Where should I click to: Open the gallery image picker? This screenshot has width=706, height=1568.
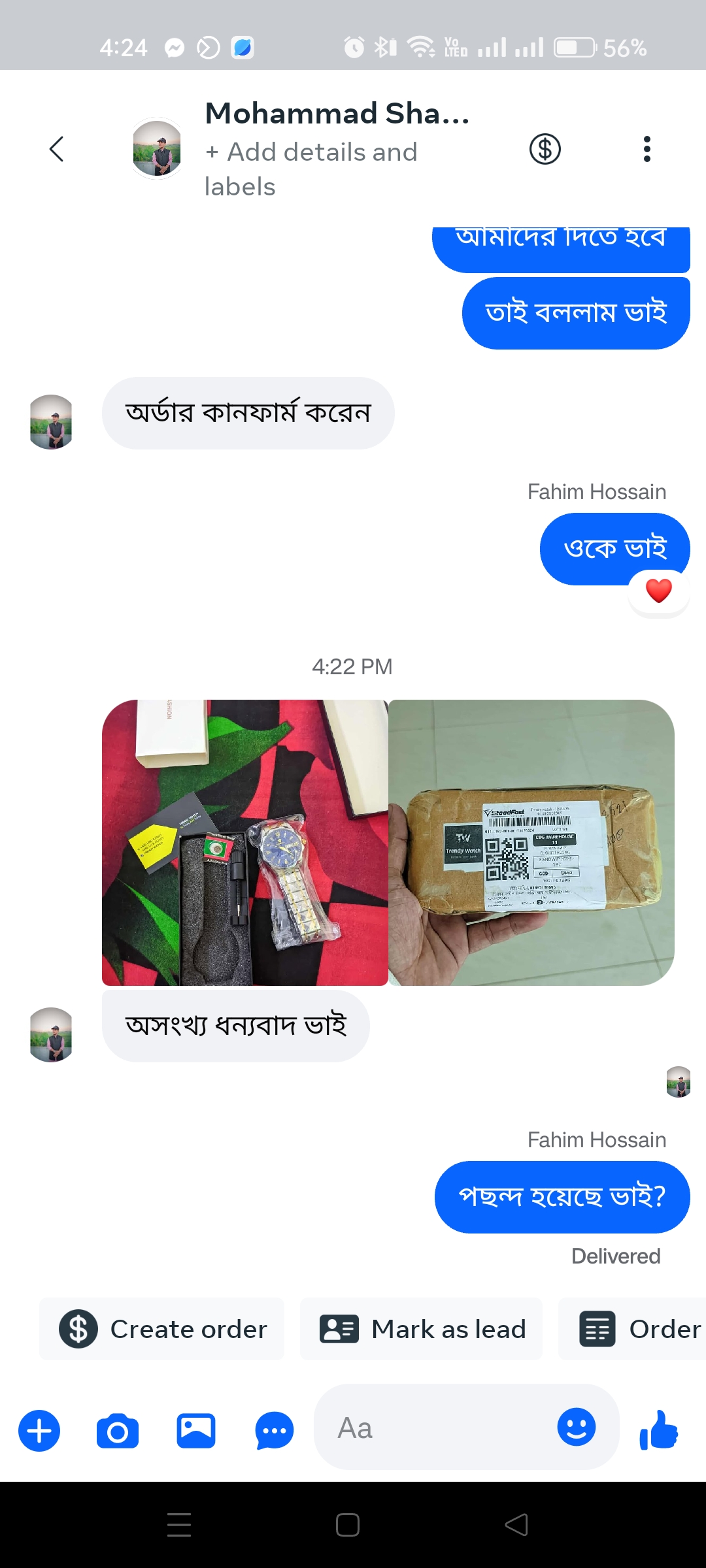pos(196,1431)
